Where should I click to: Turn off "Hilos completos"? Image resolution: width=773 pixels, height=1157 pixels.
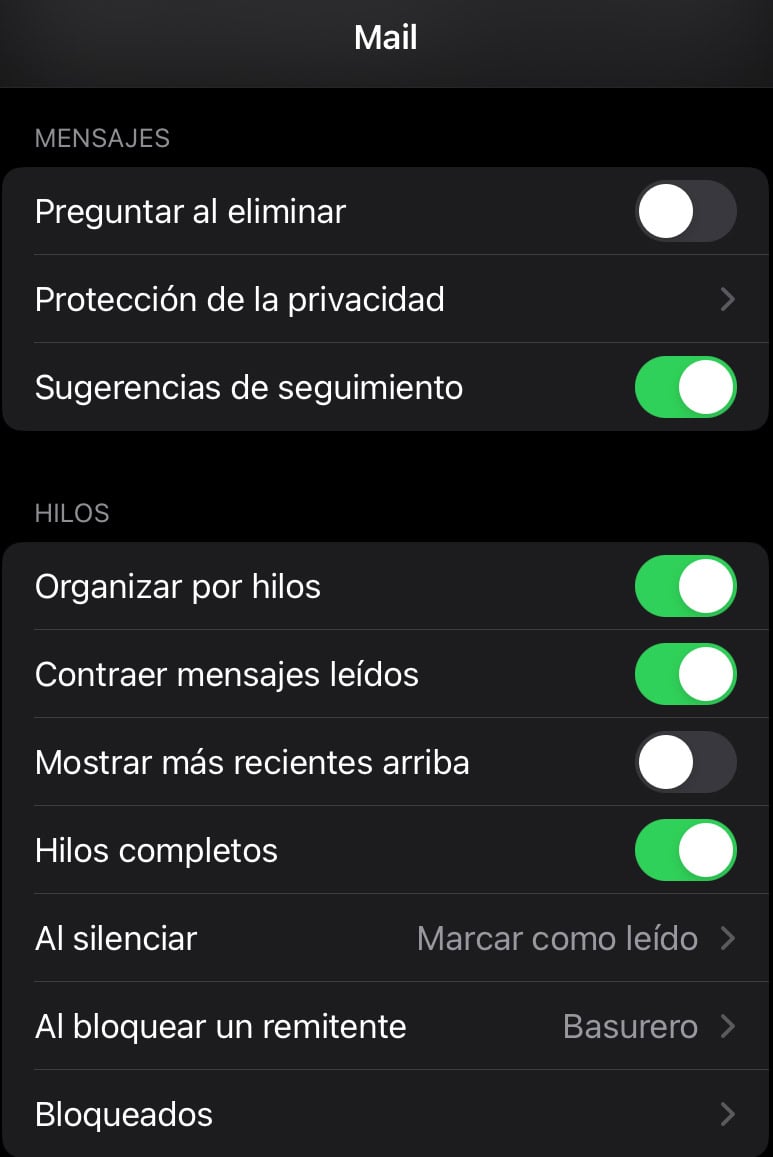pyautogui.click(x=686, y=850)
